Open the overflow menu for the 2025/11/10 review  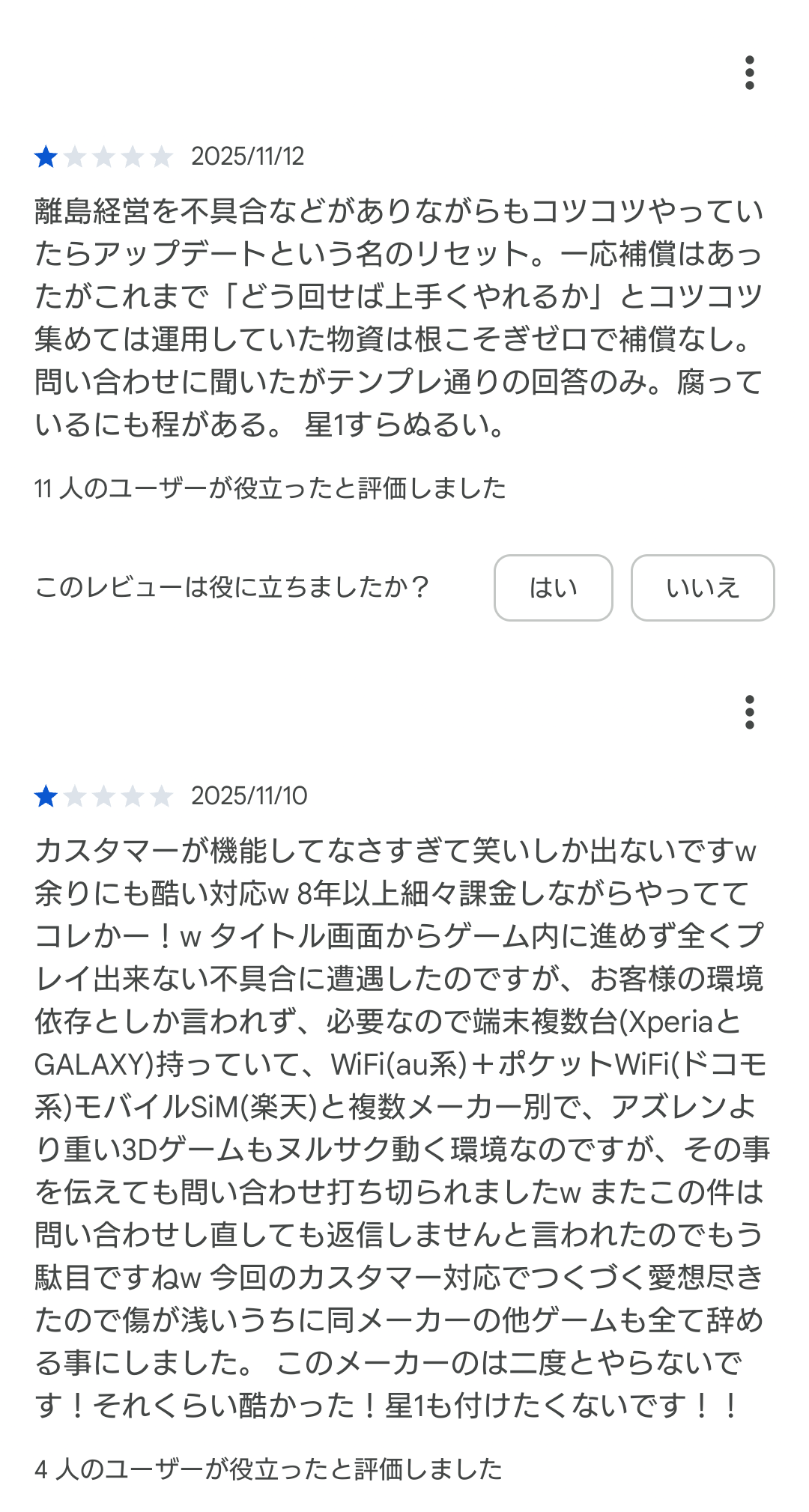749,712
